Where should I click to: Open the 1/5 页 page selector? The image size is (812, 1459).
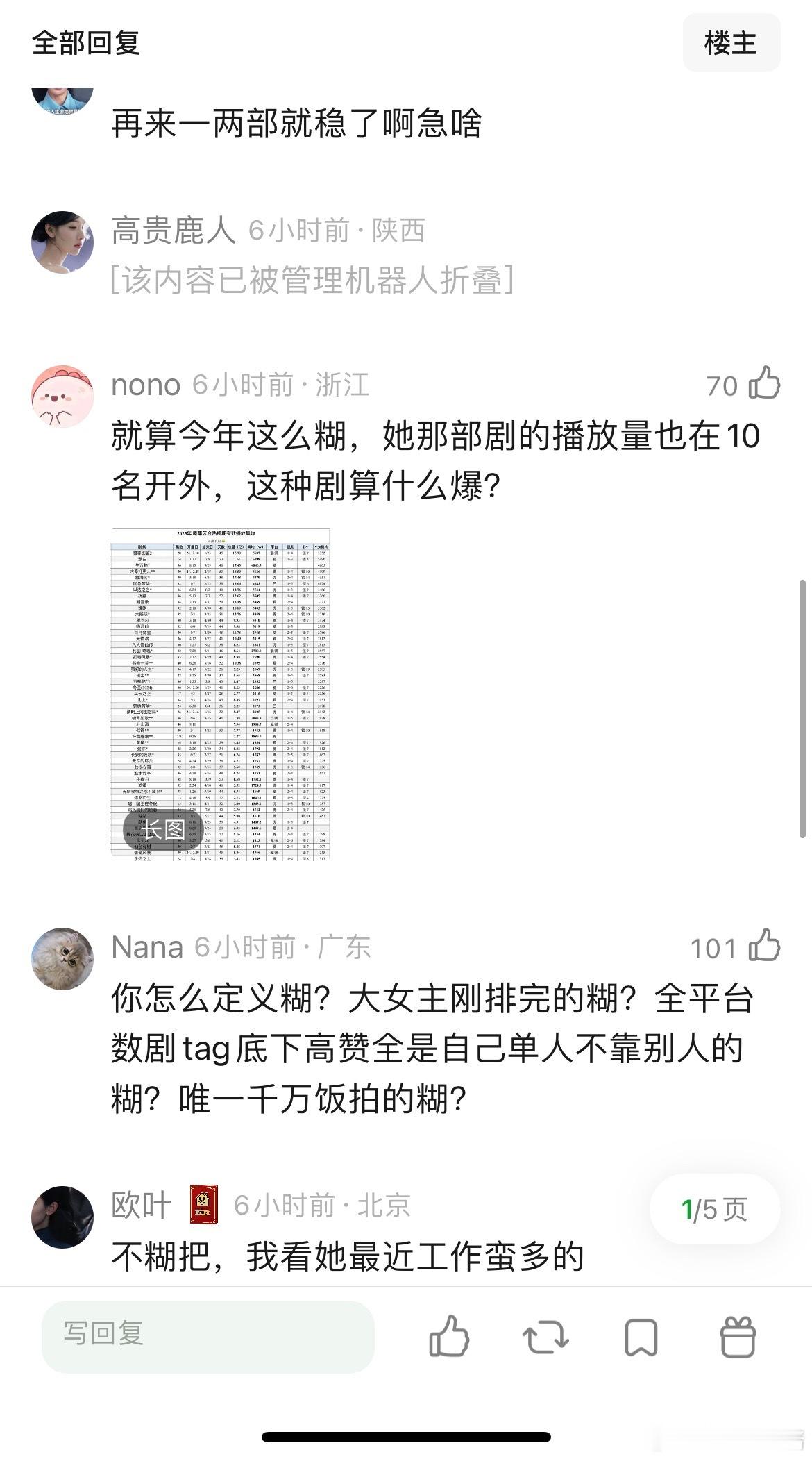click(x=714, y=1209)
